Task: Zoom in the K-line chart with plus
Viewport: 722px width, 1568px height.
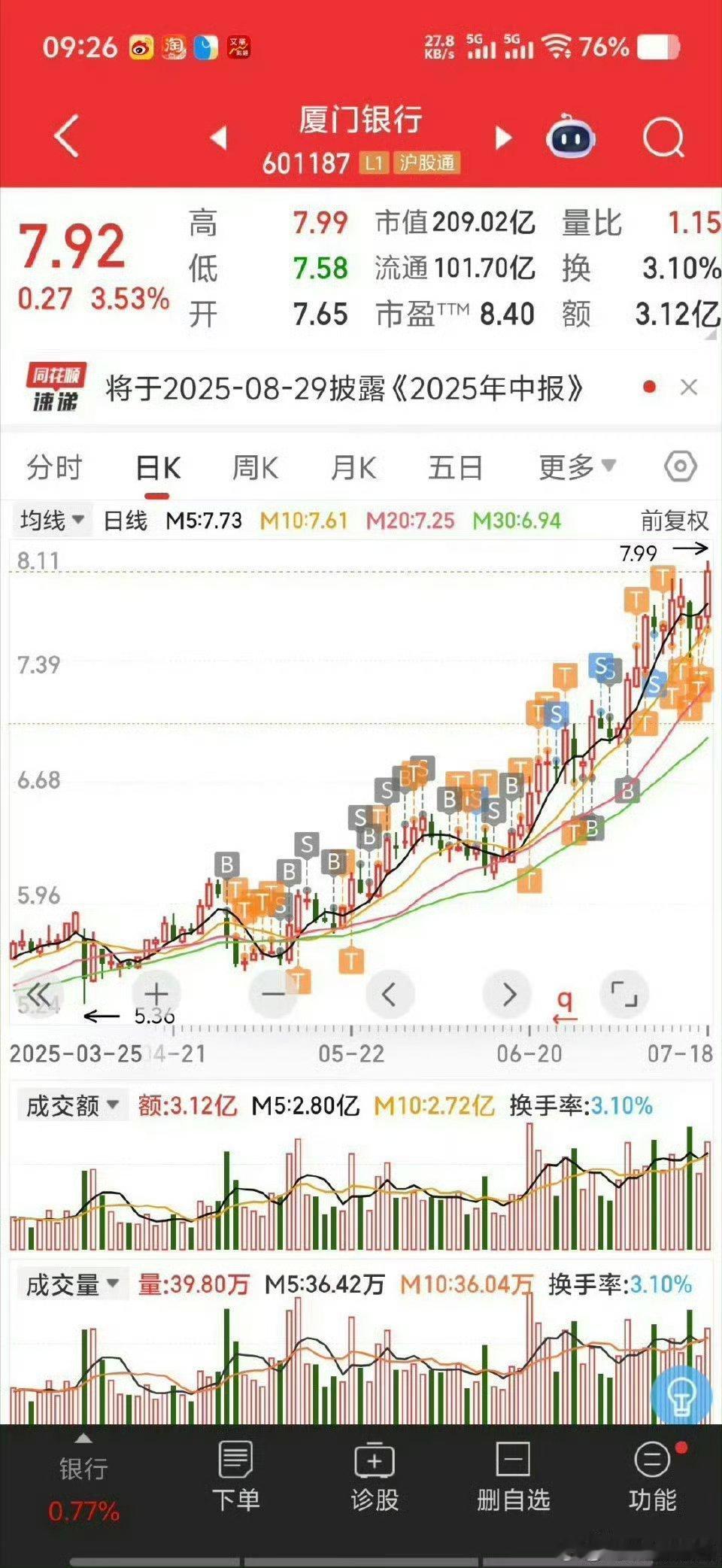Action: click(x=156, y=994)
